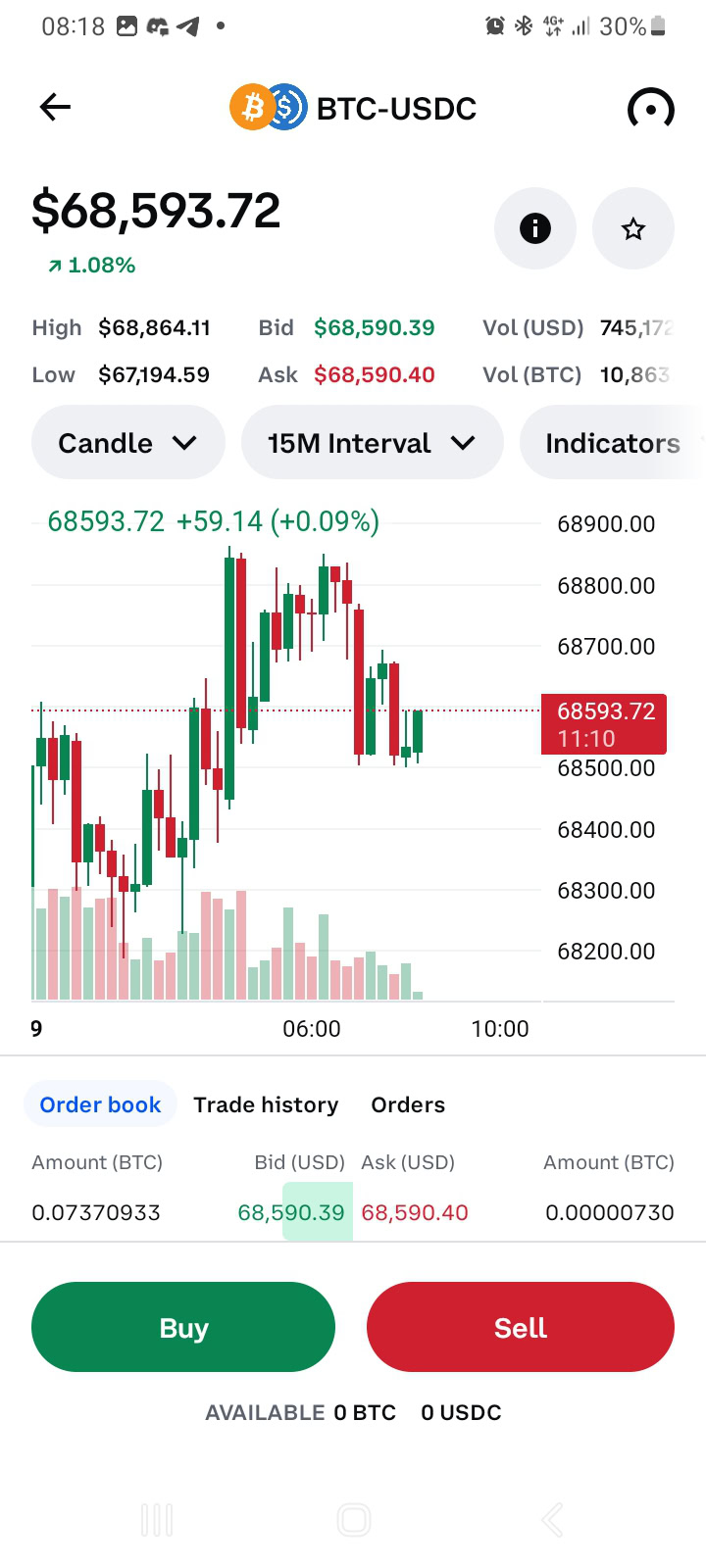Change the 15M Interval setting
This screenshot has height=1568, width=706.
[372, 443]
